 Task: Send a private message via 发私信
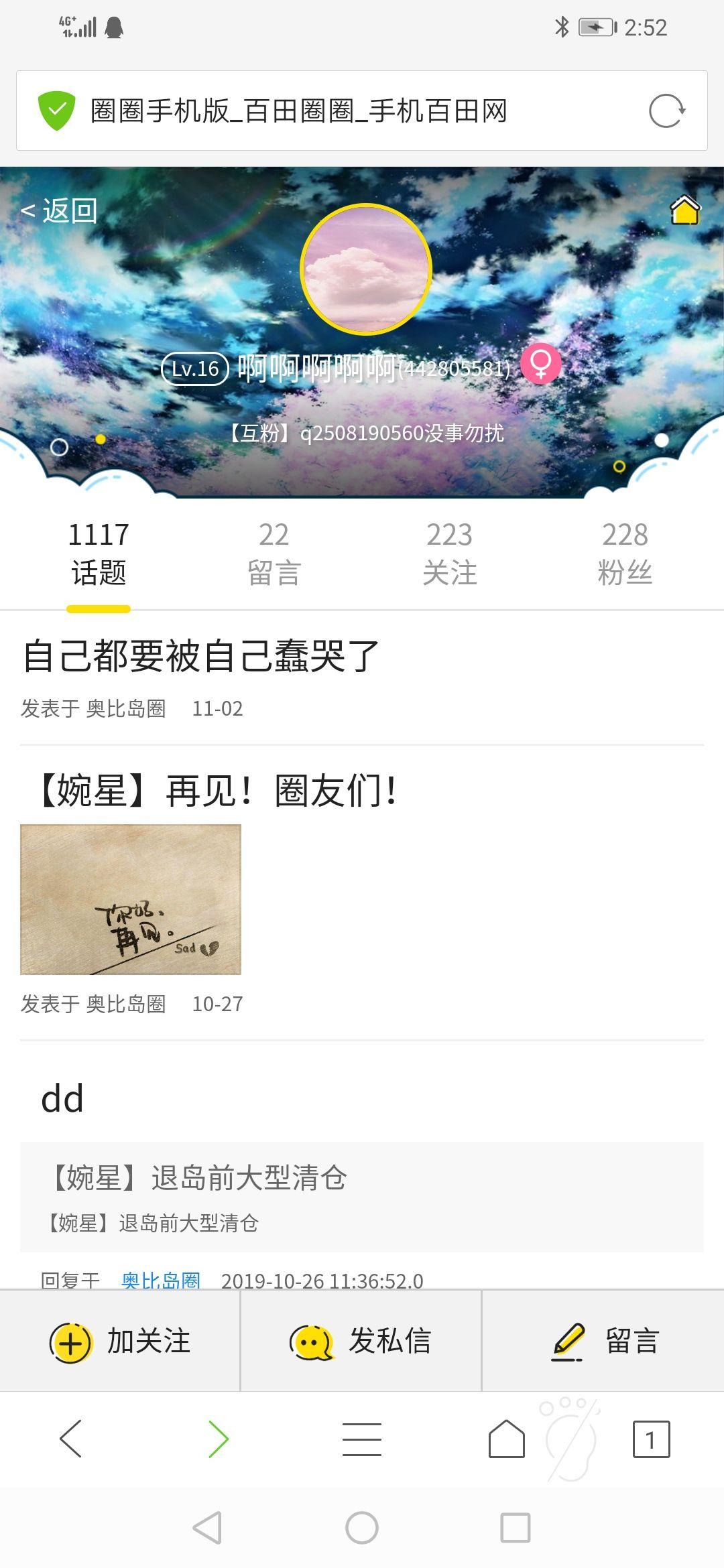[361, 1342]
